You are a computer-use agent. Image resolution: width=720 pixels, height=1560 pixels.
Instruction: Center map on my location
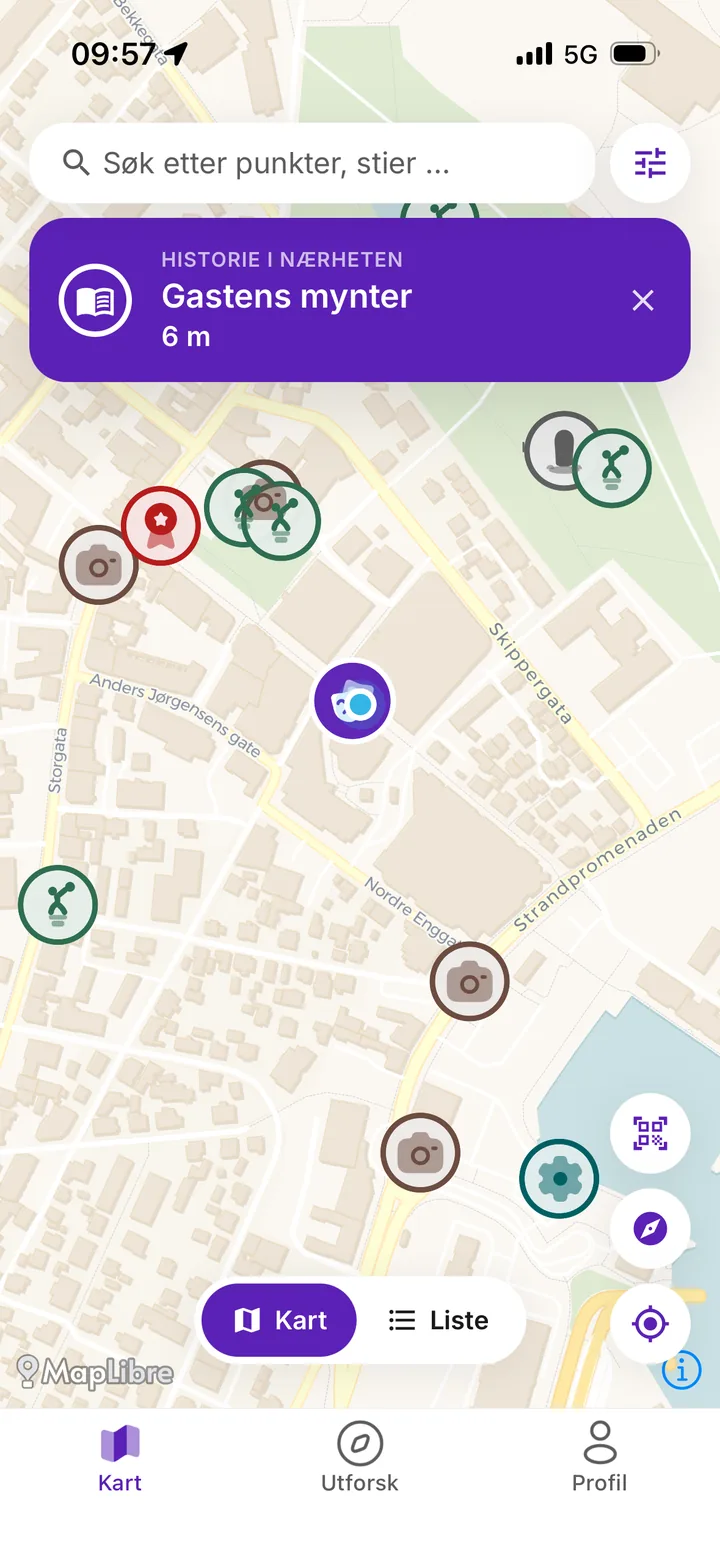(x=650, y=1324)
